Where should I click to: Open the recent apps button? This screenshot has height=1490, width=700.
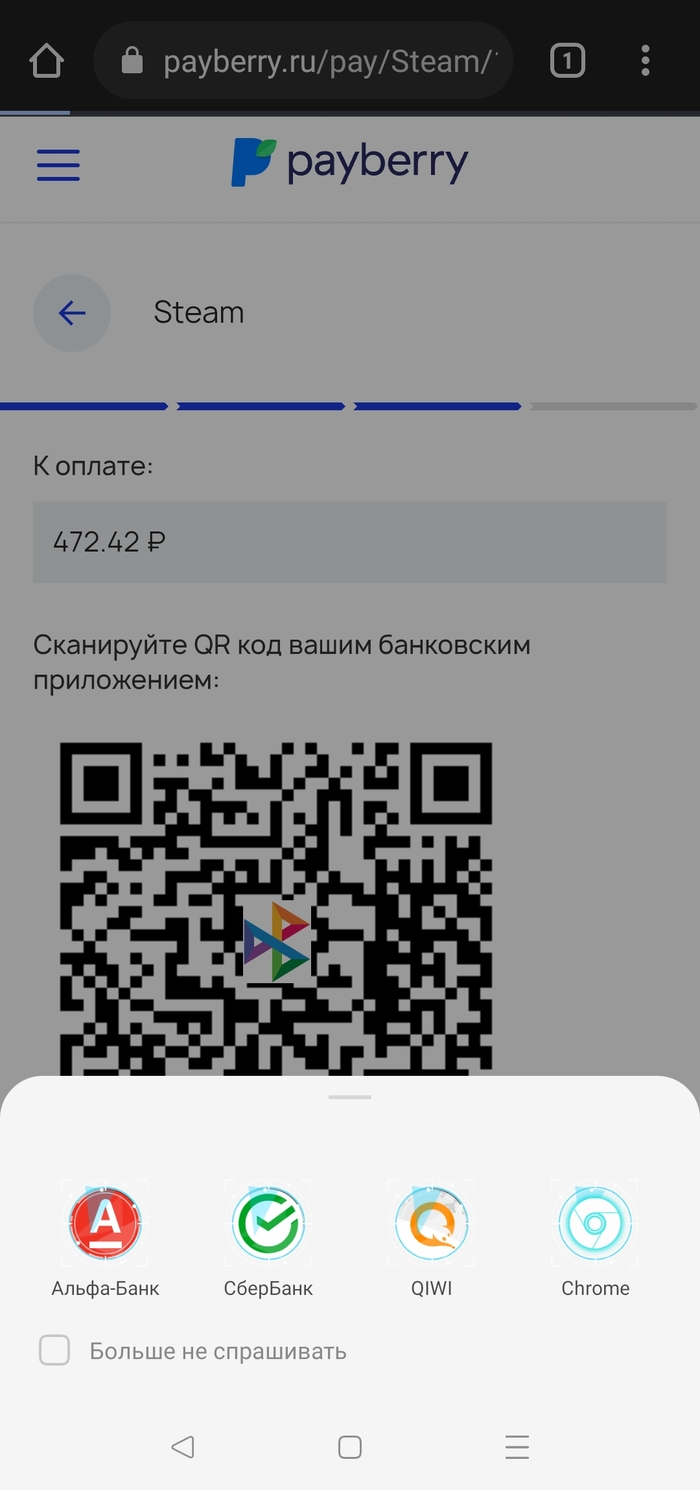(x=517, y=1447)
